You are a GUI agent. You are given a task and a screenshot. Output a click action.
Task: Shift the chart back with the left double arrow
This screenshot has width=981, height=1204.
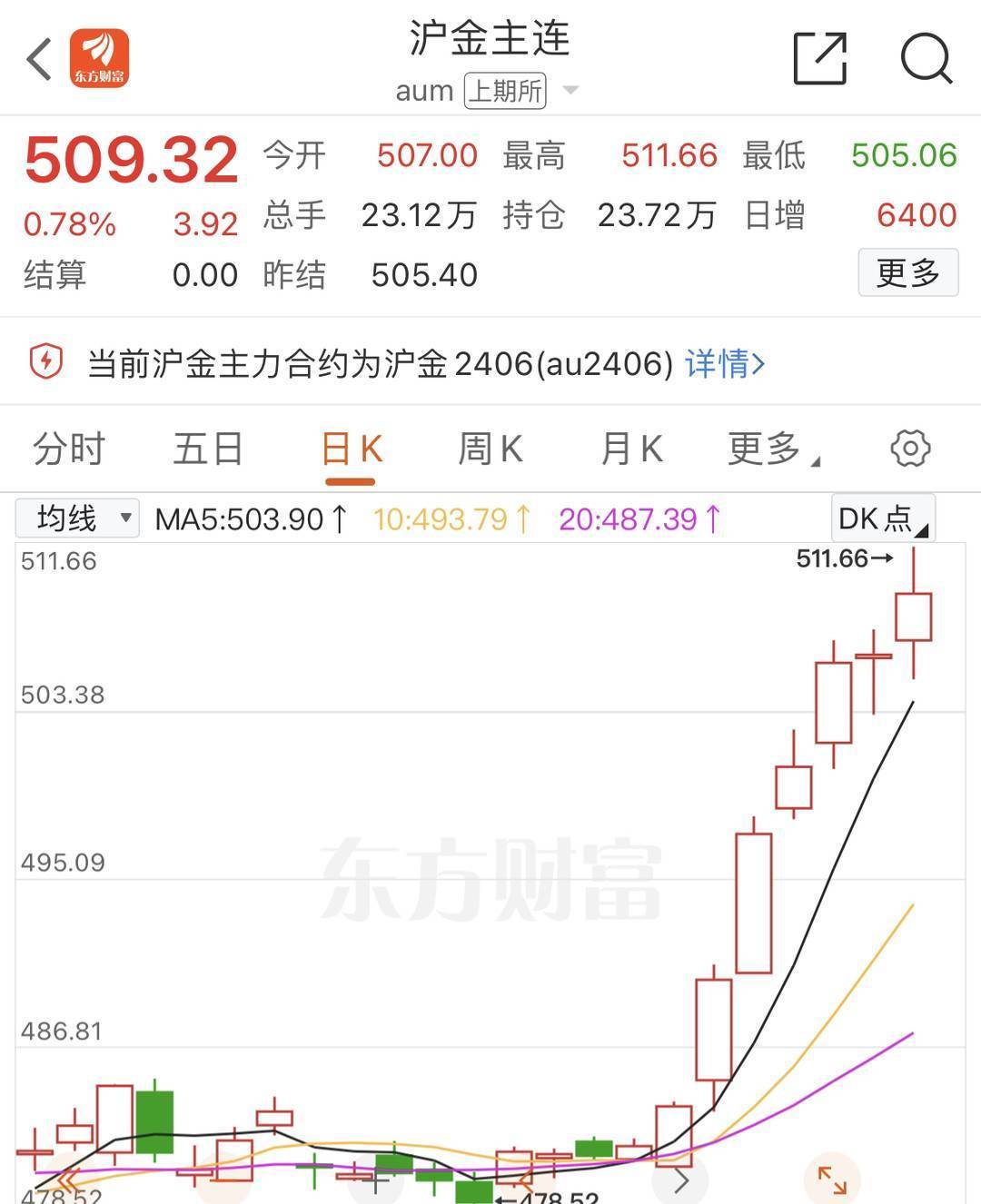(65, 1182)
